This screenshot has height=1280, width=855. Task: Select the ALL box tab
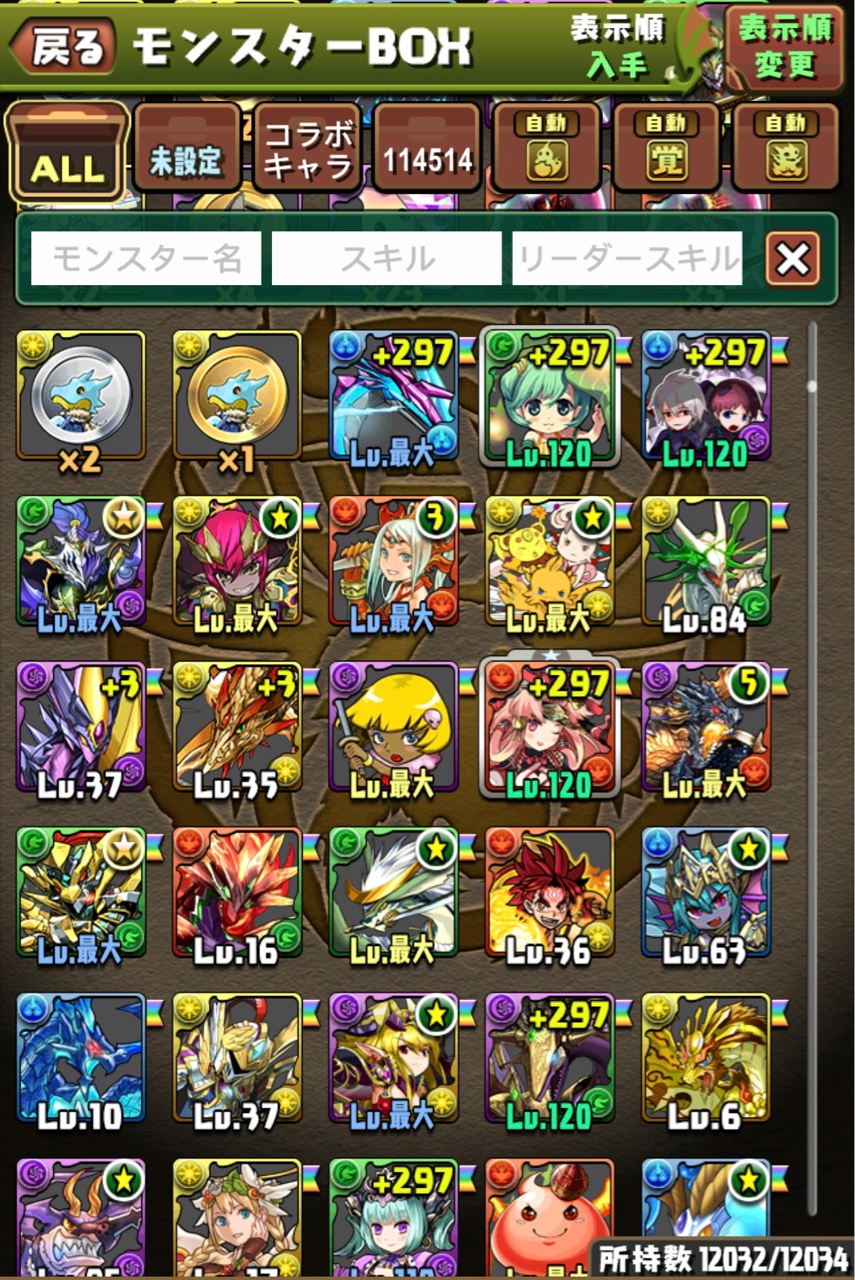[67, 152]
